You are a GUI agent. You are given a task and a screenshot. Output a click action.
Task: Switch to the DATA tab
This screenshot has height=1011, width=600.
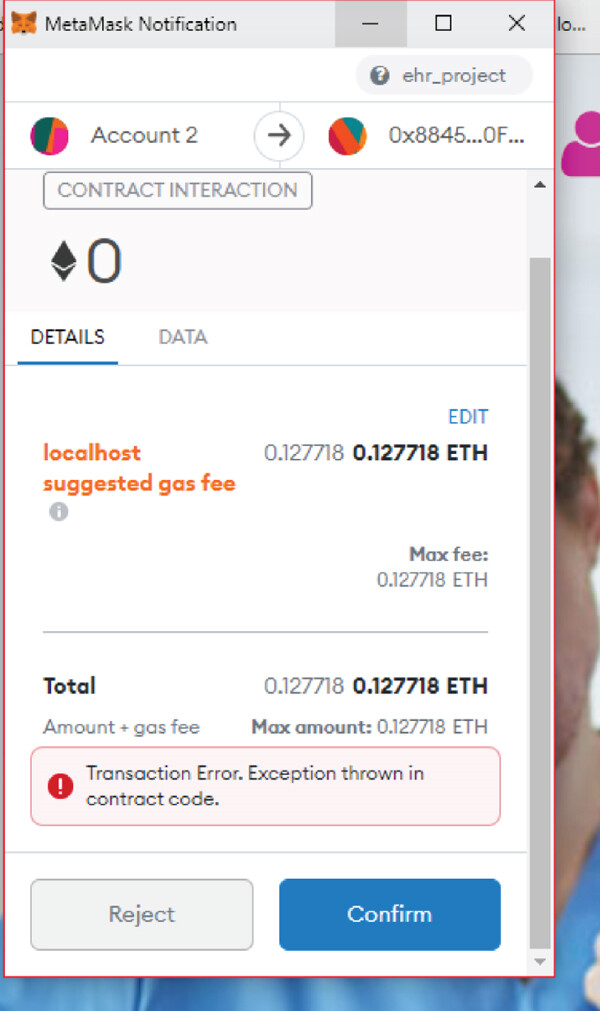(x=183, y=337)
